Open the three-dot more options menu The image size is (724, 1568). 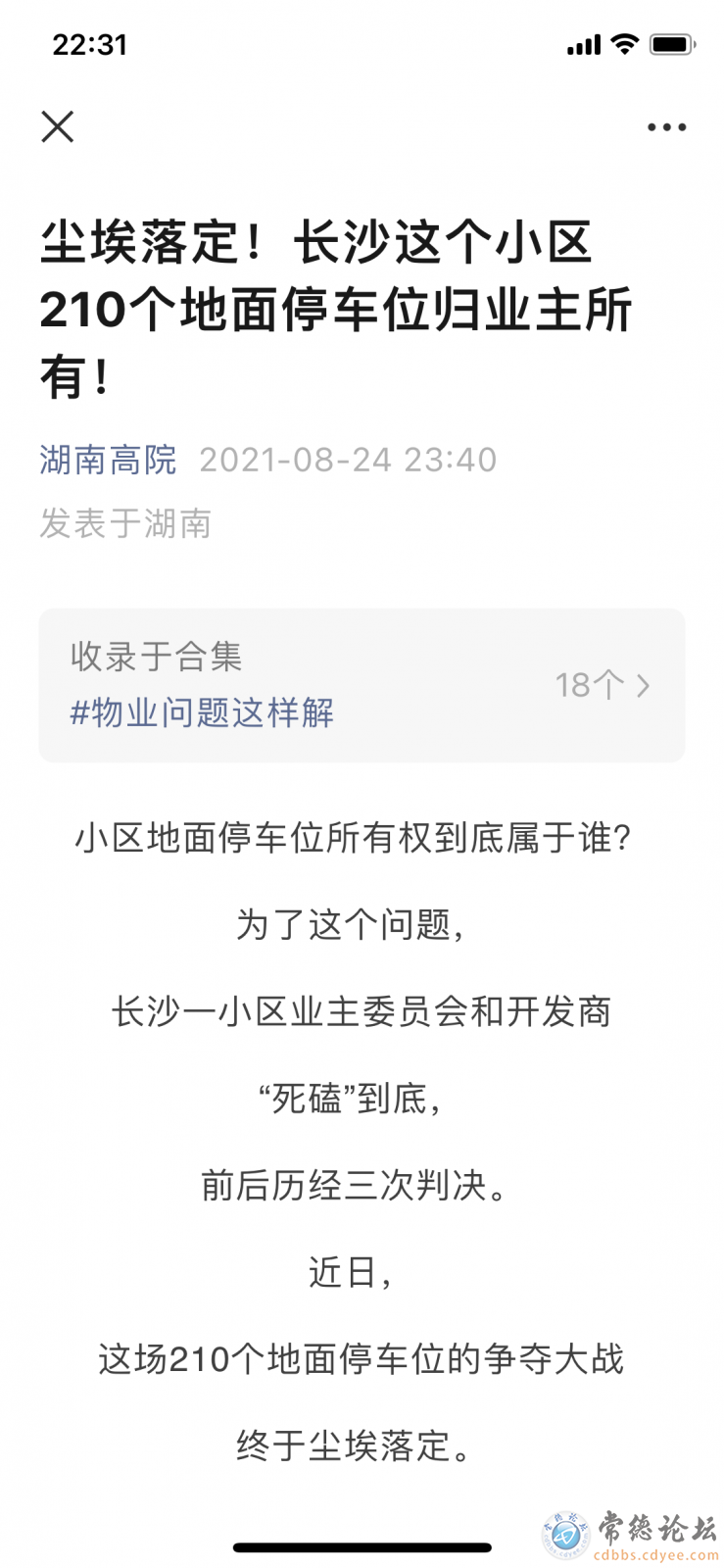[666, 127]
